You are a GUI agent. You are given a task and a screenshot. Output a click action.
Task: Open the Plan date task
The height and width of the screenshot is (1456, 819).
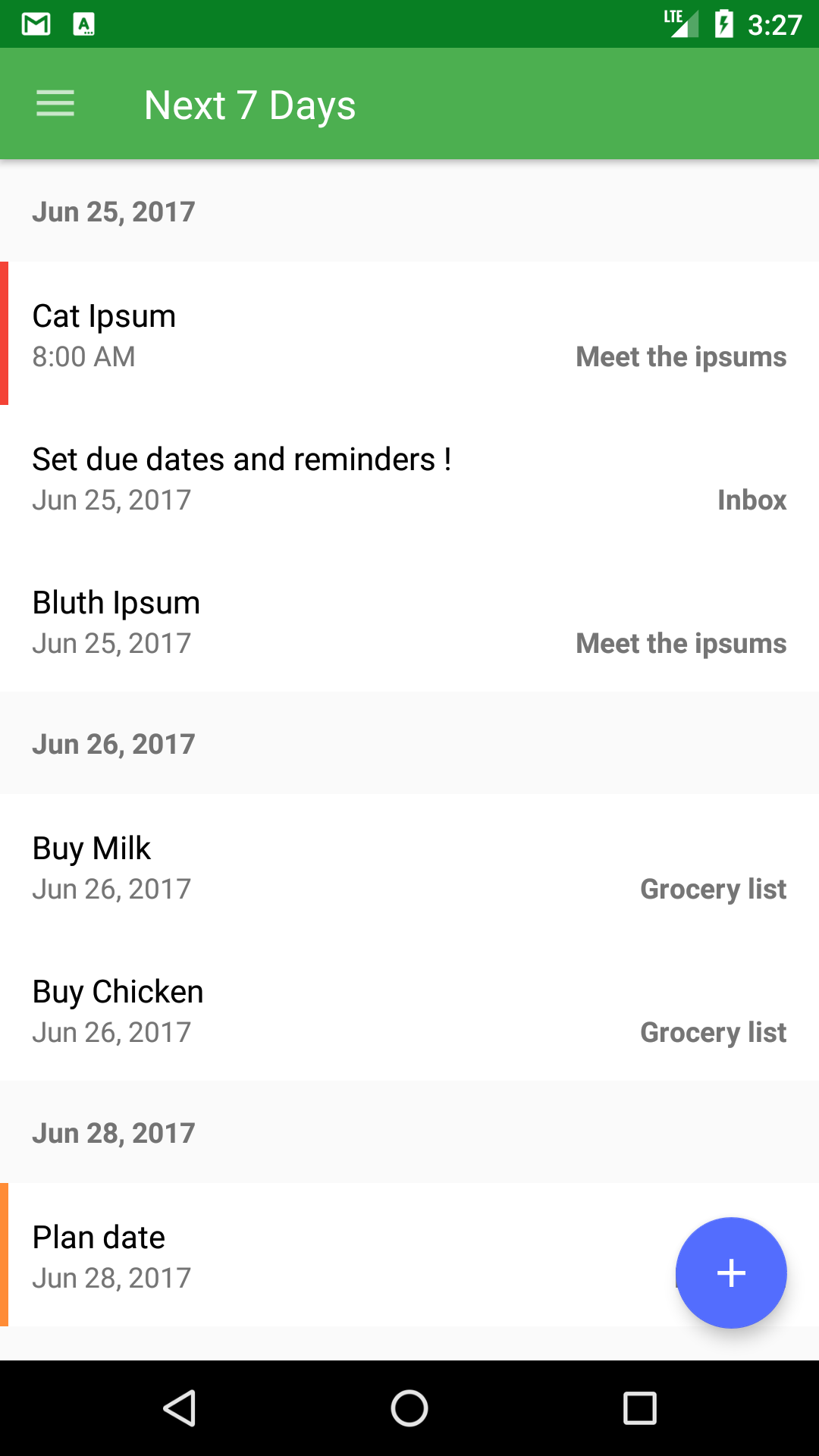[303, 1256]
